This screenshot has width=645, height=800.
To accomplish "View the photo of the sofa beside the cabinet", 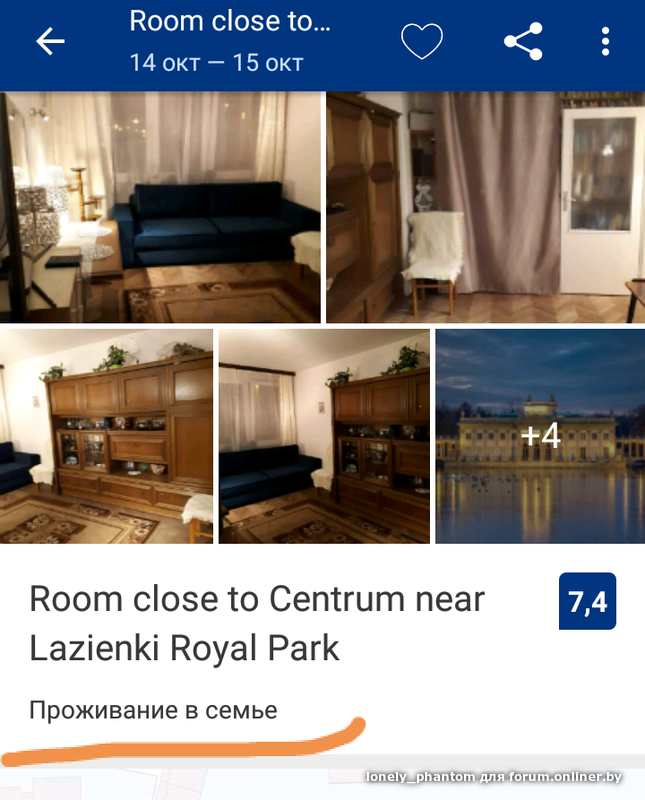I will click(324, 436).
